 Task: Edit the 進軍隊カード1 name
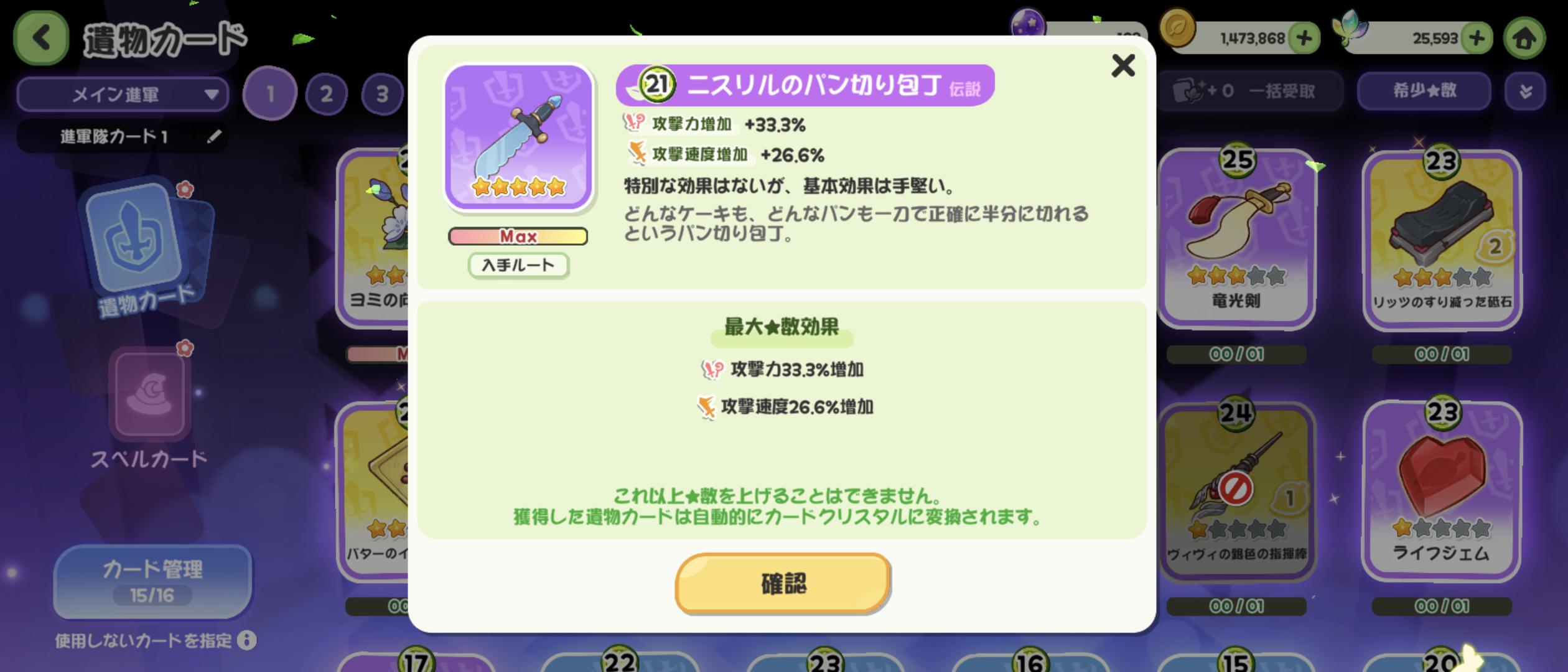214,136
